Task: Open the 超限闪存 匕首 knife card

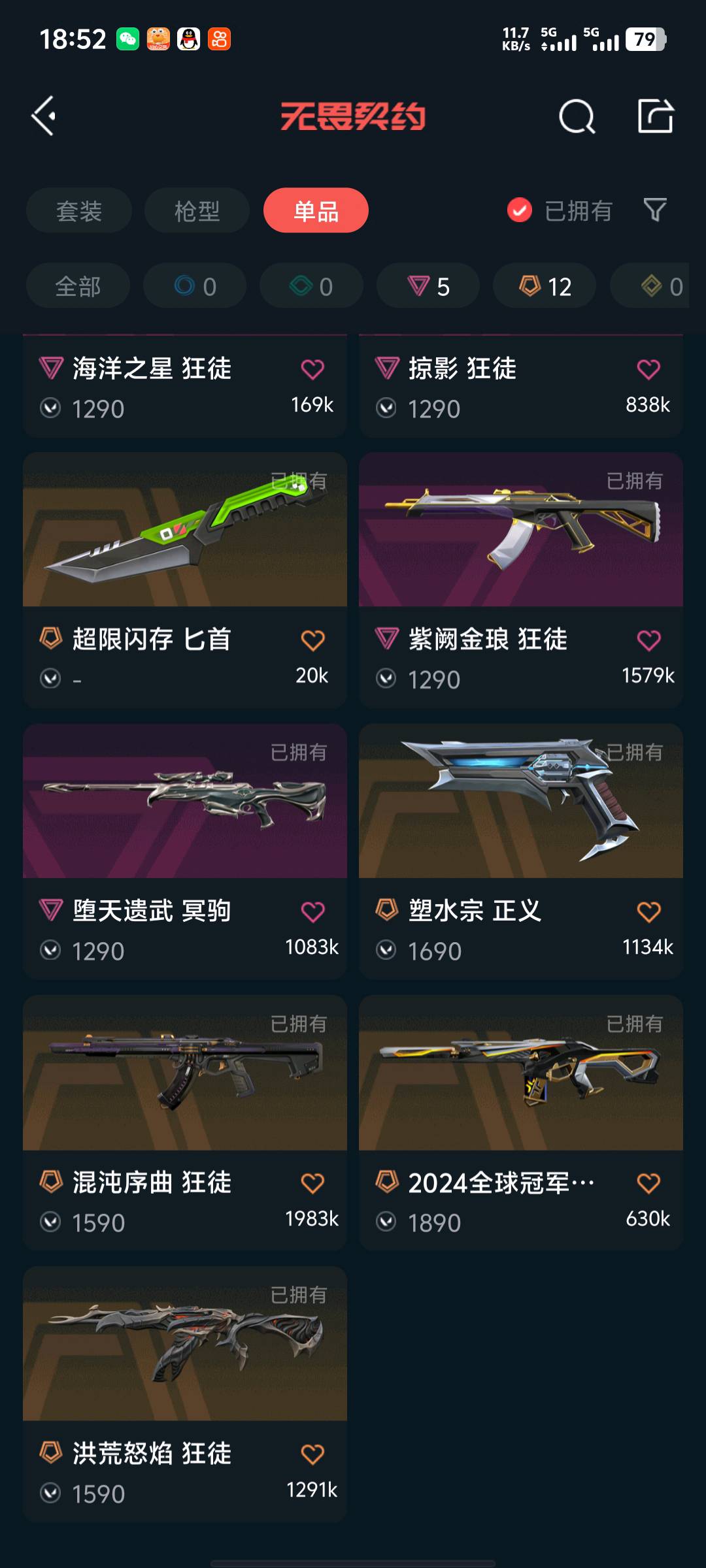Action: coord(185,531)
